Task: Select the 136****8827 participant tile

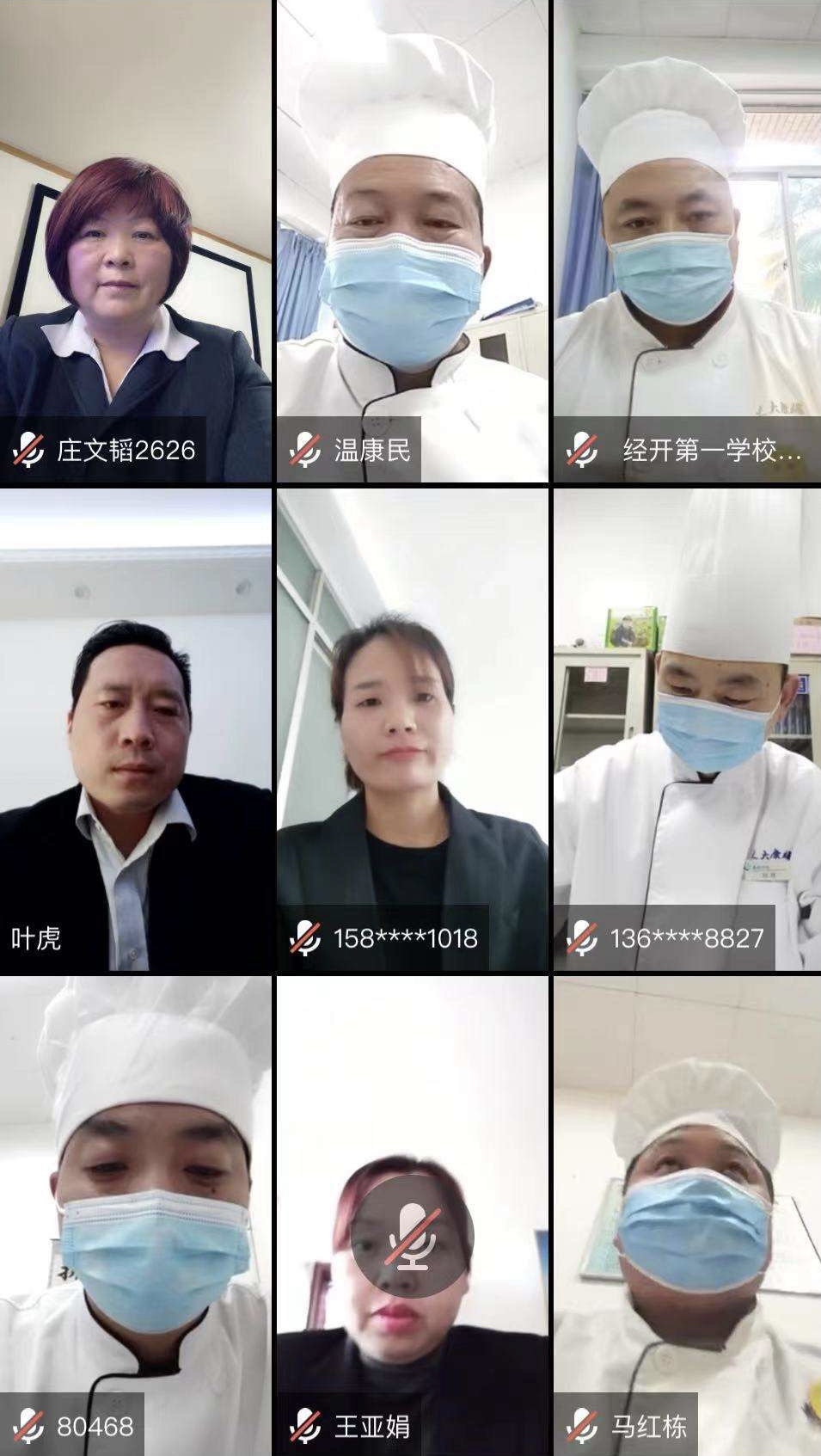Action: (x=687, y=729)
